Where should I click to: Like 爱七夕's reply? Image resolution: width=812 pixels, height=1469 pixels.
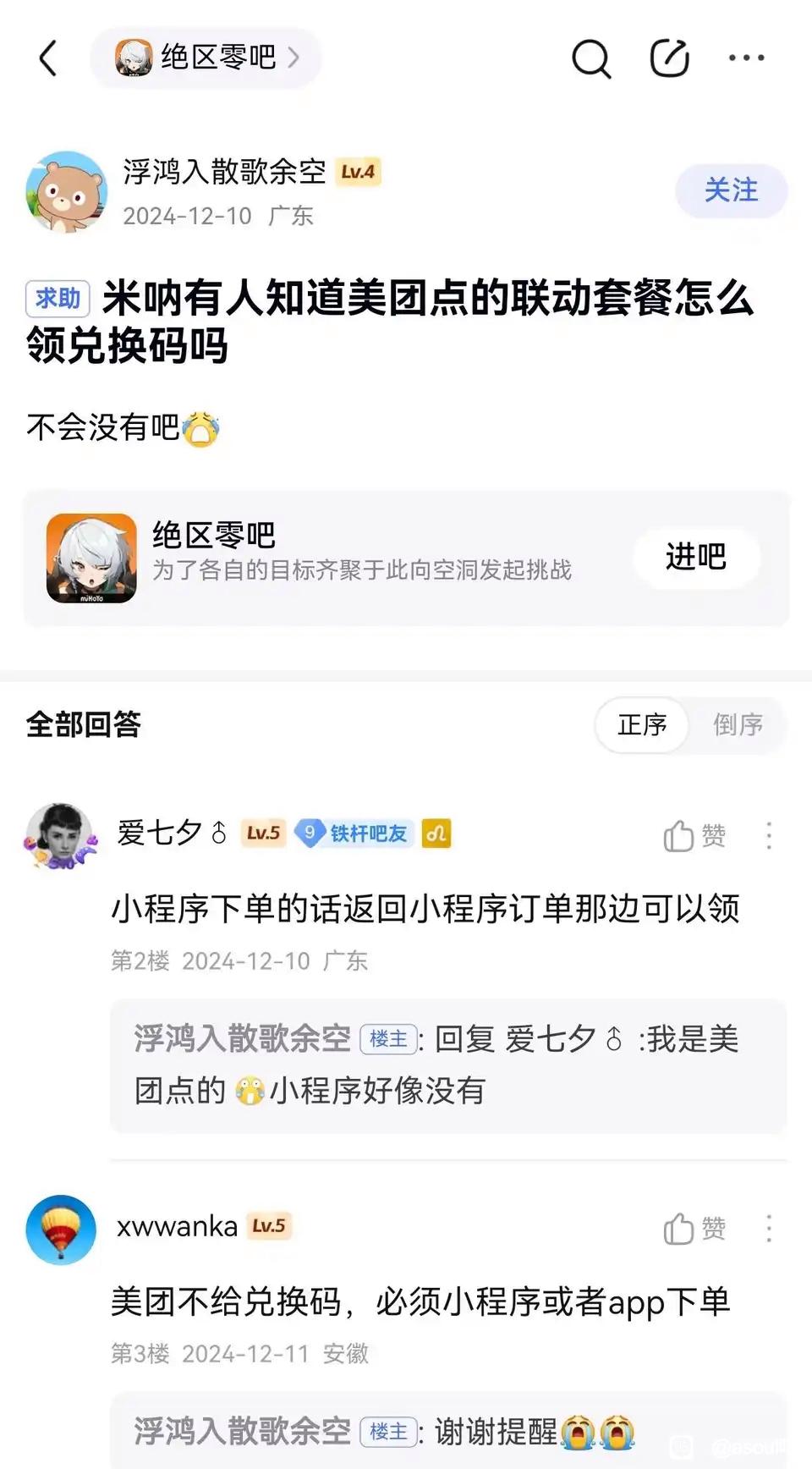[x=694, y=836]
